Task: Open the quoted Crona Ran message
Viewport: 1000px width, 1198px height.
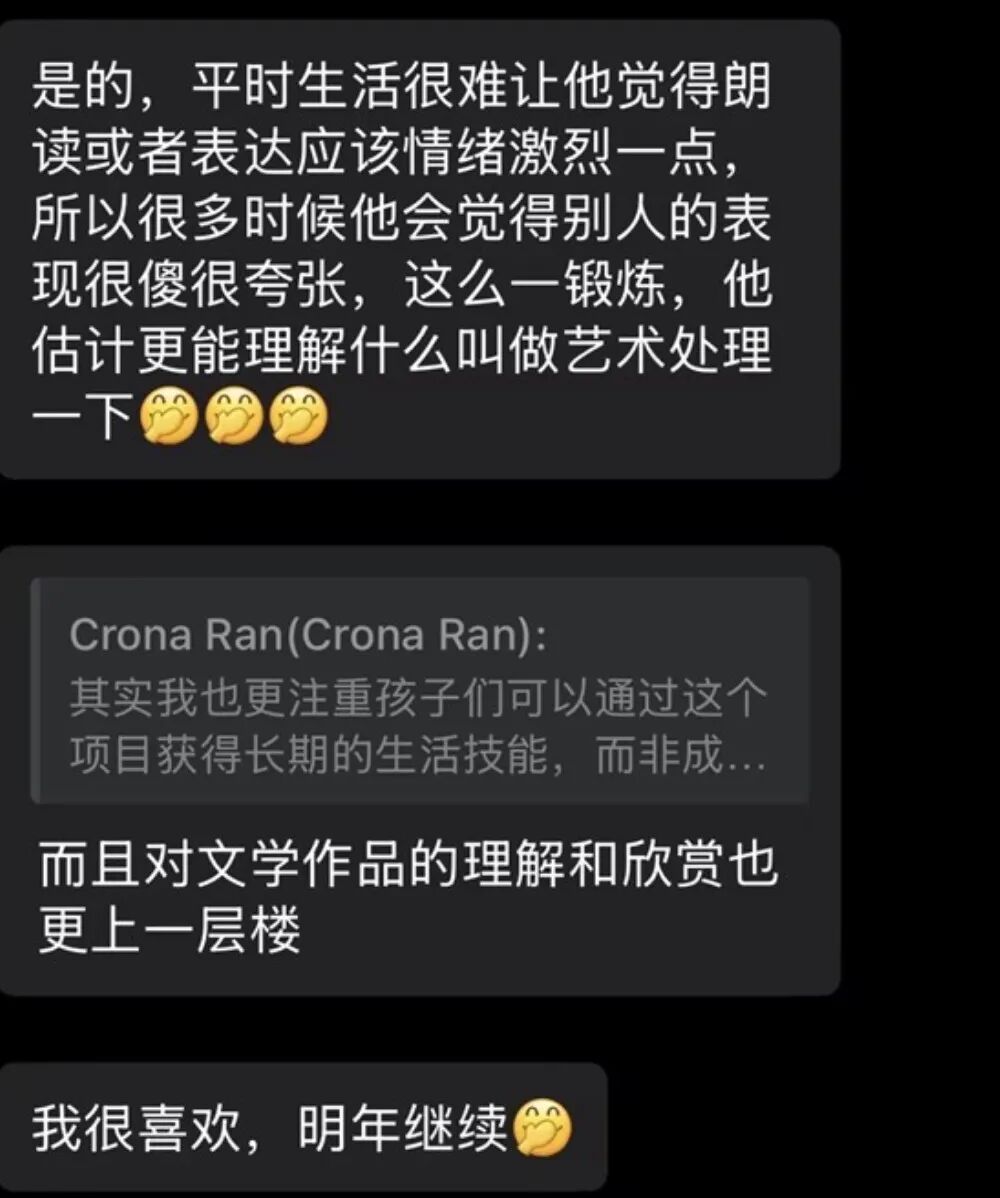Action: click(420, 692)
